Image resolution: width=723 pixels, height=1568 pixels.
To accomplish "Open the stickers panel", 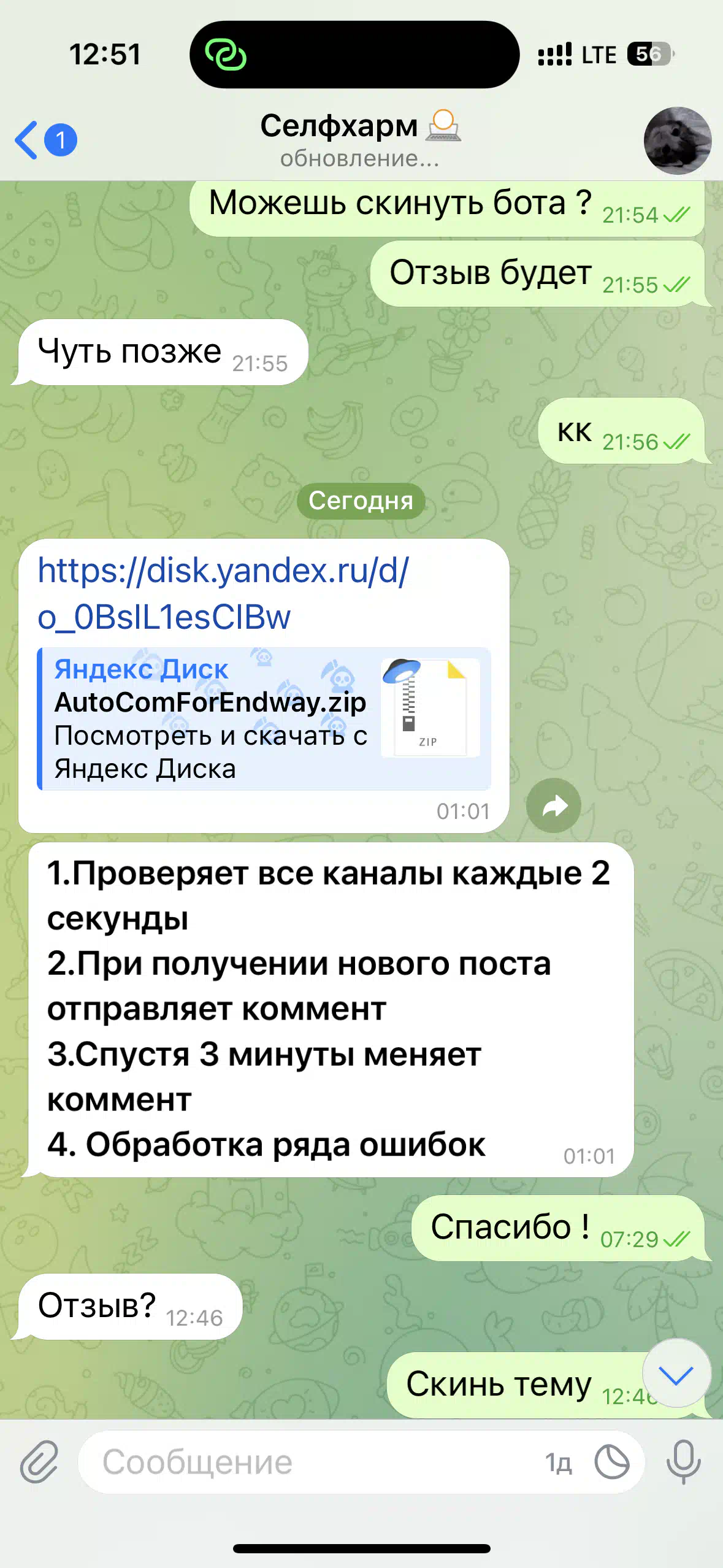I will click(x=611, y=1462).
